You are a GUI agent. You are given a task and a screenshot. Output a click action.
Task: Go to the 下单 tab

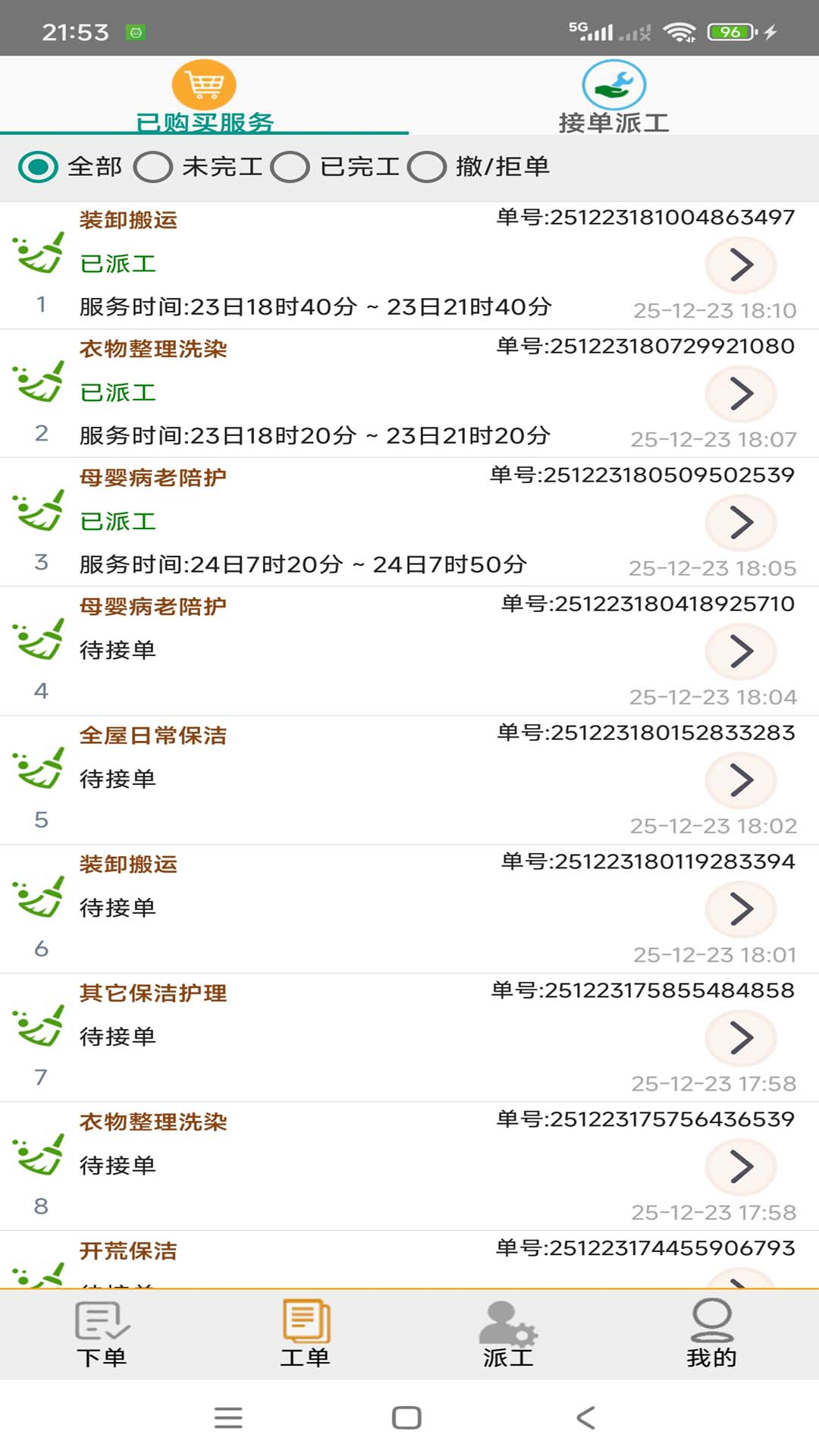(x=102, y=1335)
